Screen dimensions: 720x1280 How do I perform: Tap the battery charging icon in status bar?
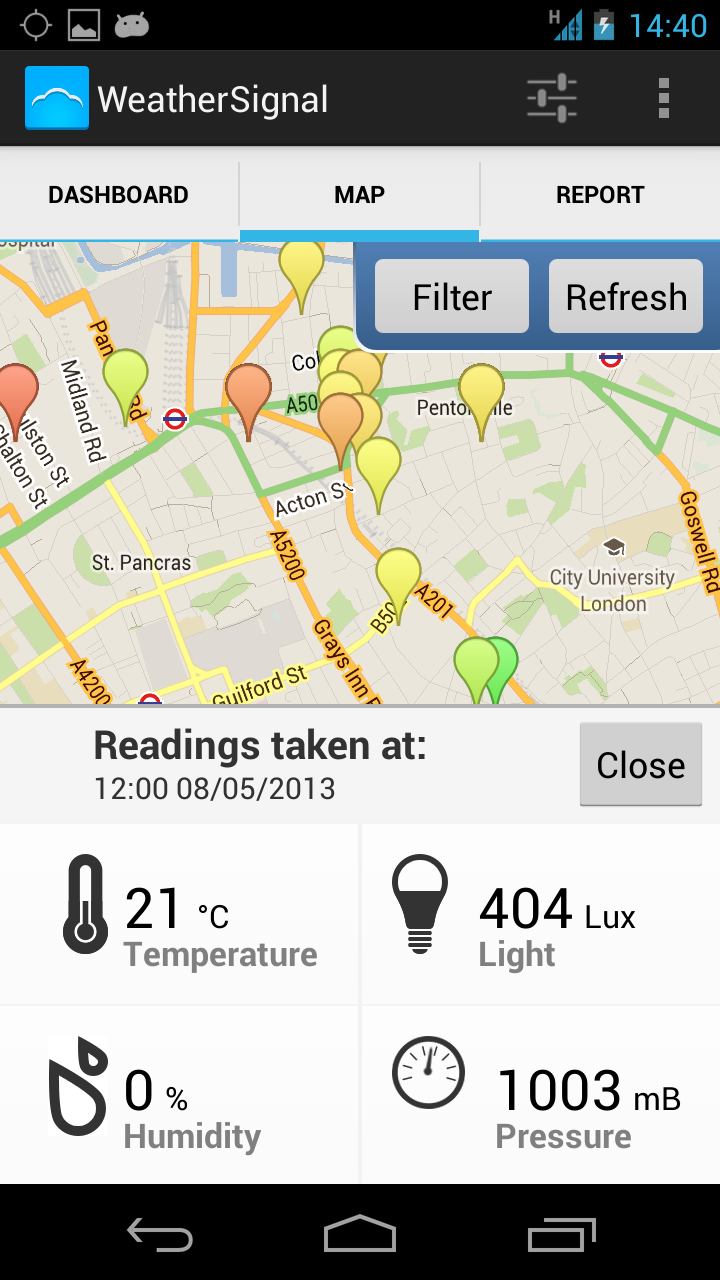pos(607,24)
